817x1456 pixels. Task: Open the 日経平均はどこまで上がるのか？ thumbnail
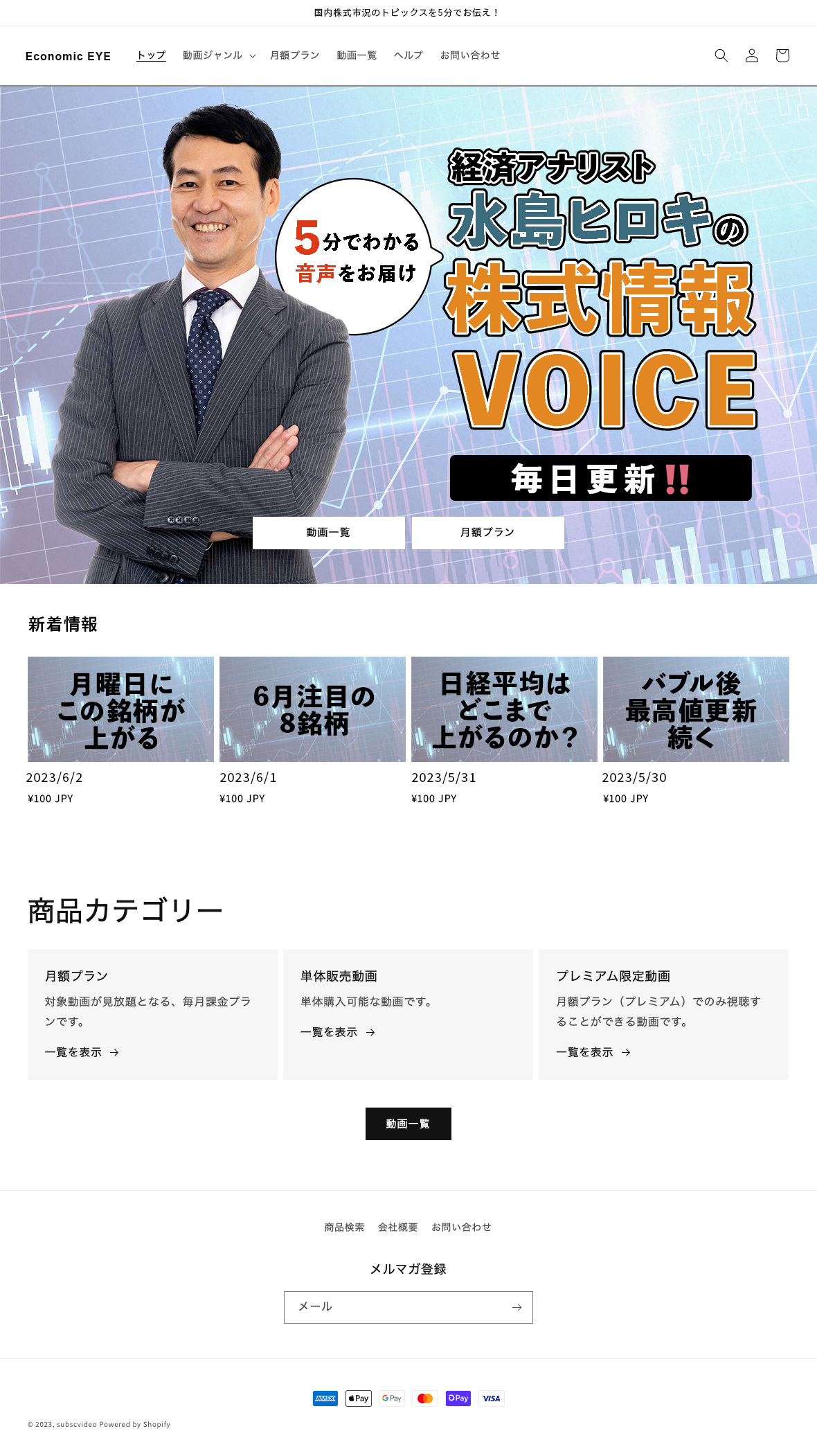point(503,708)
